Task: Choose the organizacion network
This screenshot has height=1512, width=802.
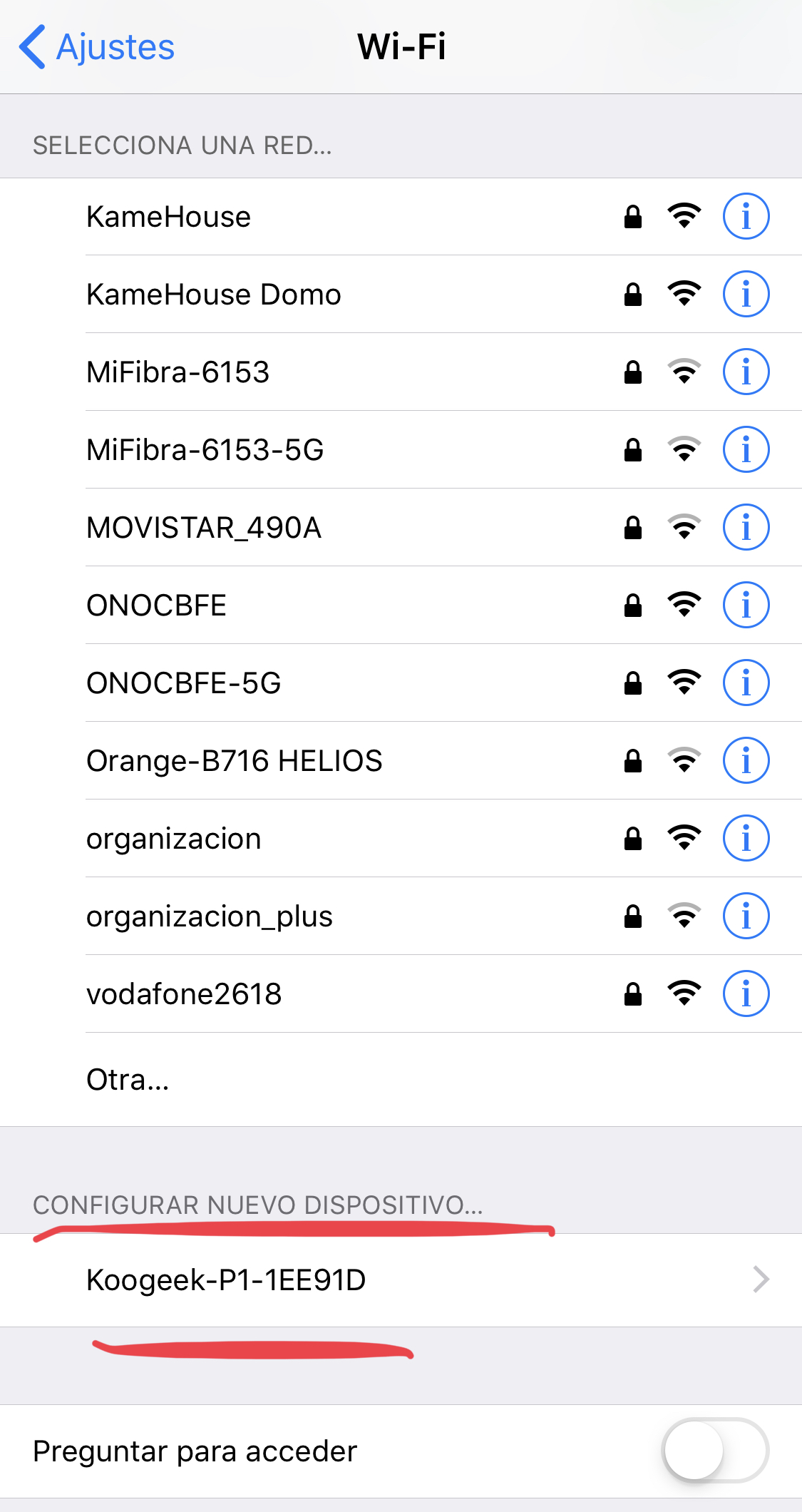Action: click(174, 839)
